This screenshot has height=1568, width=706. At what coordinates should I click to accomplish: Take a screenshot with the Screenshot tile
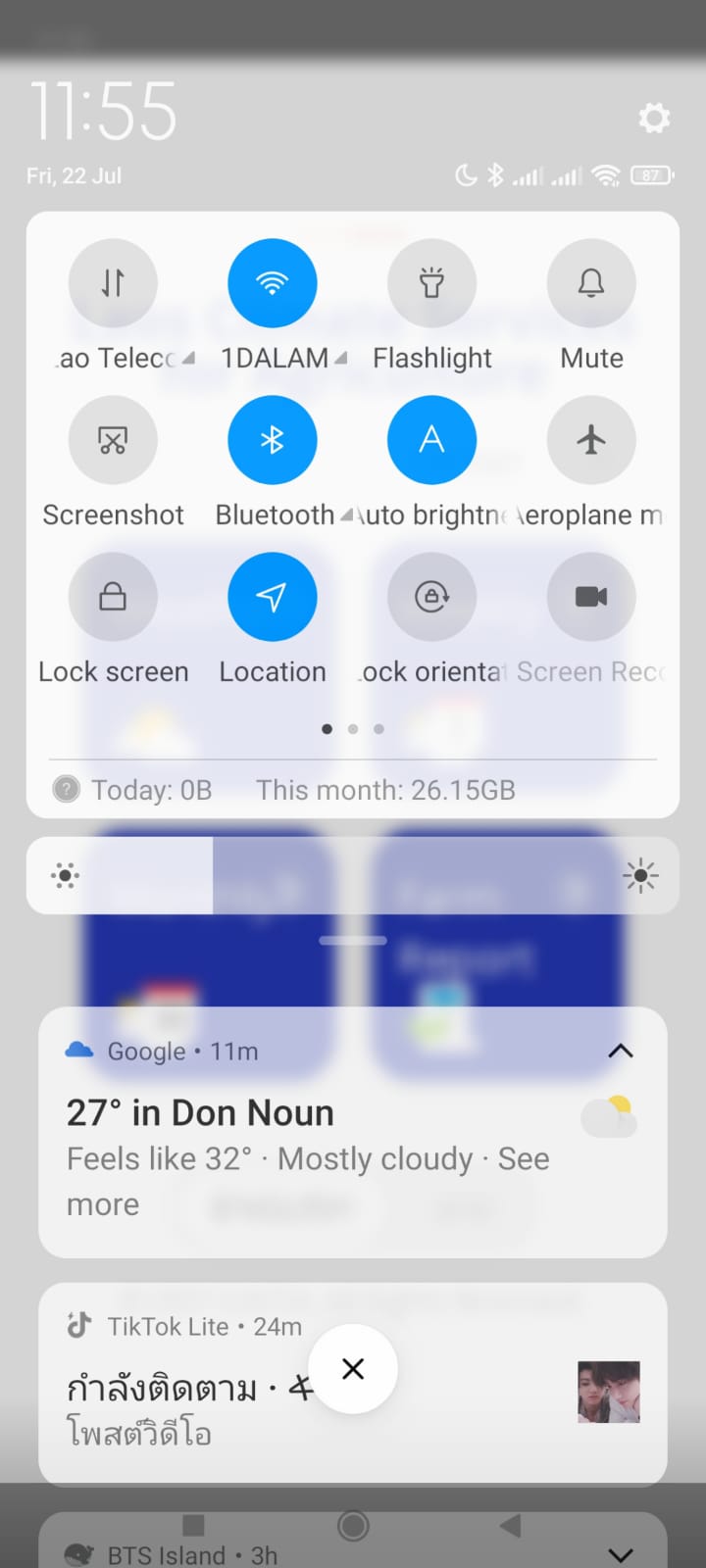pyautogui.click(x=113, y=440)
